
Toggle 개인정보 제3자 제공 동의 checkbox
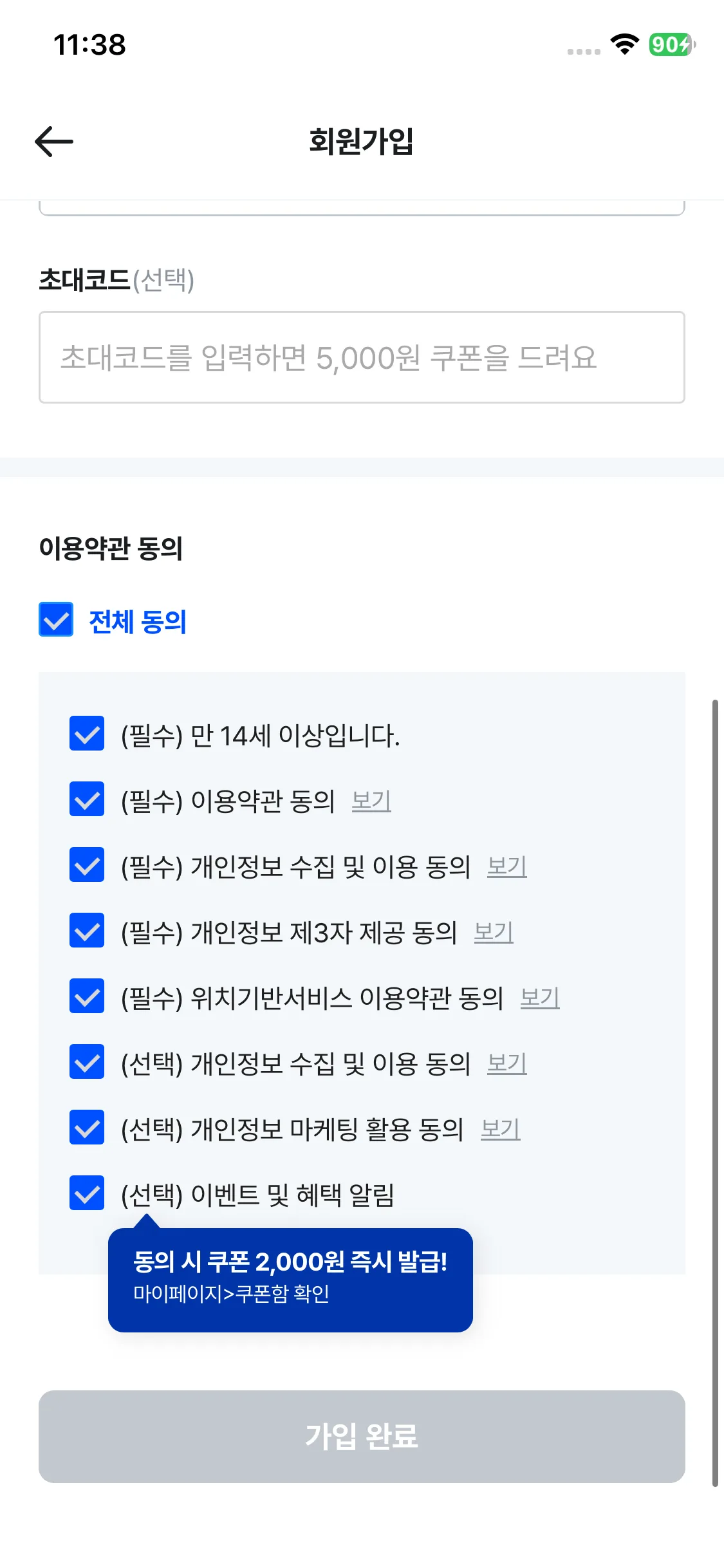pyautogui.click(x=87, y=930)
